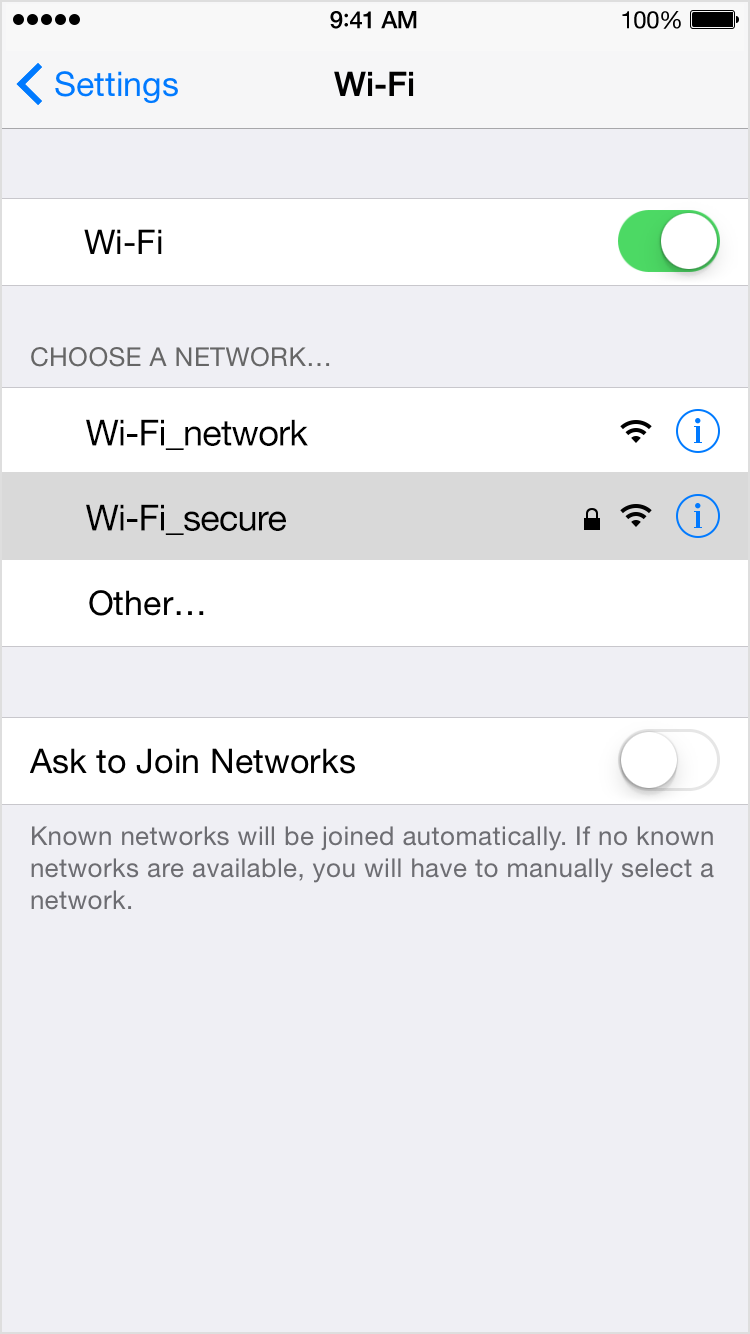The height and width of the screenshot is (1334, 750).
Task: Turn off the Wi-Fi switch
Action: (668, 241)
